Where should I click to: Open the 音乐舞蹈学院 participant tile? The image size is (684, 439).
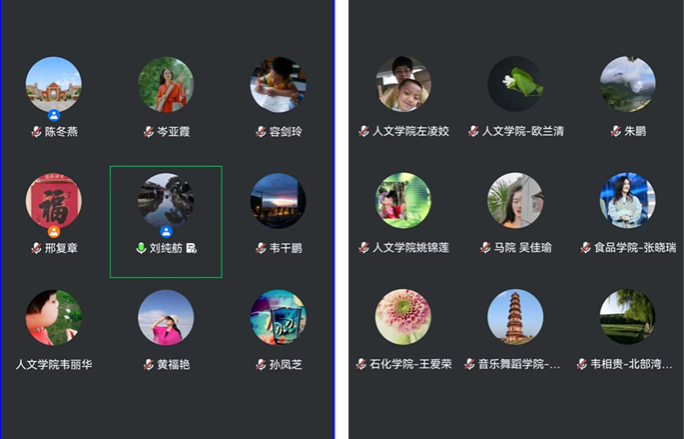516,318
